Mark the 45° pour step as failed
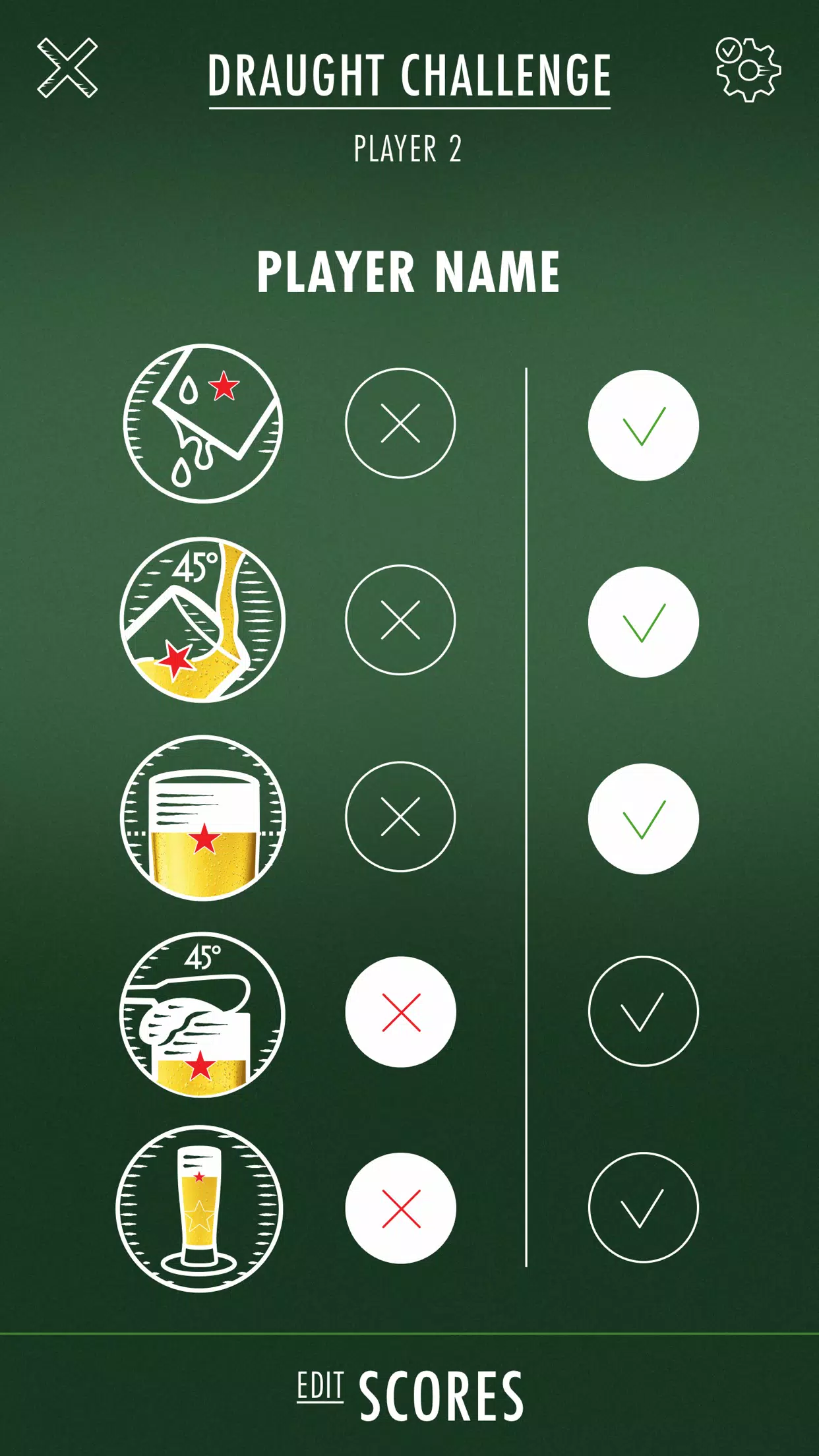This screenshot has height=1456, width=819. tap(400, 620)
